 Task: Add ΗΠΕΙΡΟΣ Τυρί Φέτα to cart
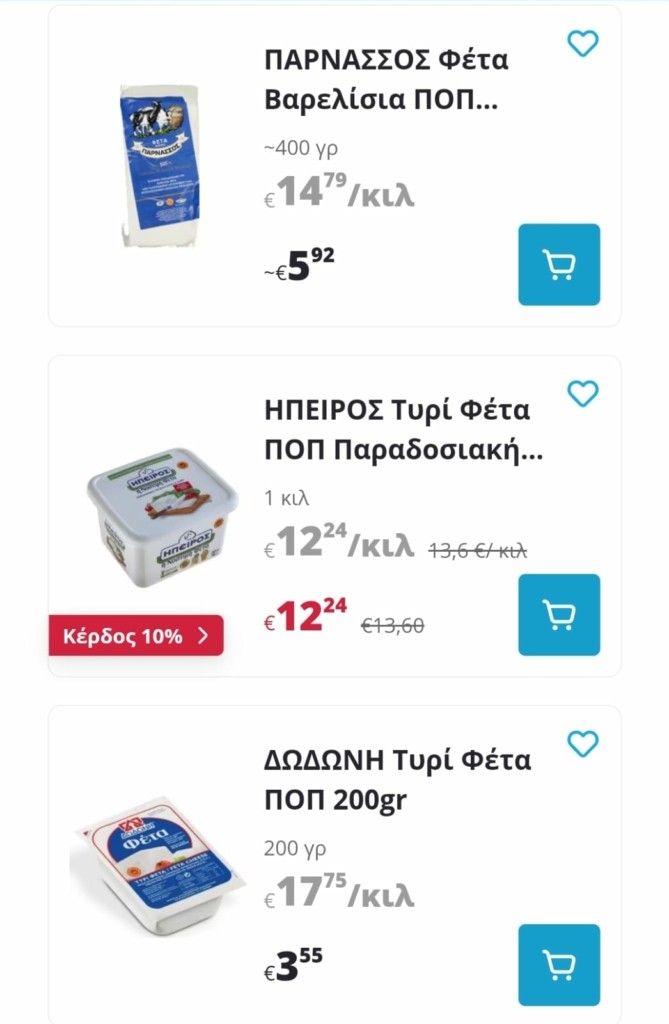[559, 615]
